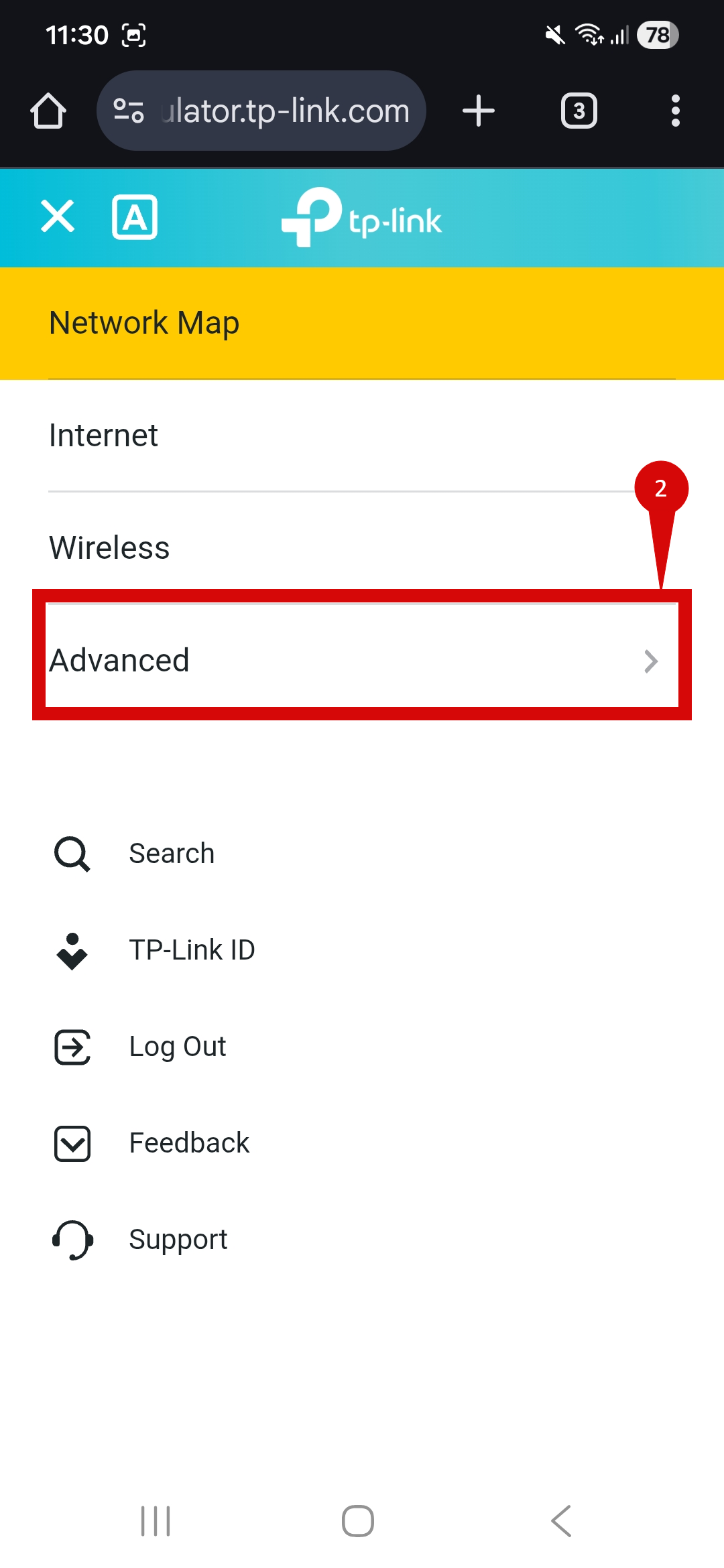Screen dimensions: 724x1568
Task: Open the browser overflow menu
Action: tap(675, 111)
